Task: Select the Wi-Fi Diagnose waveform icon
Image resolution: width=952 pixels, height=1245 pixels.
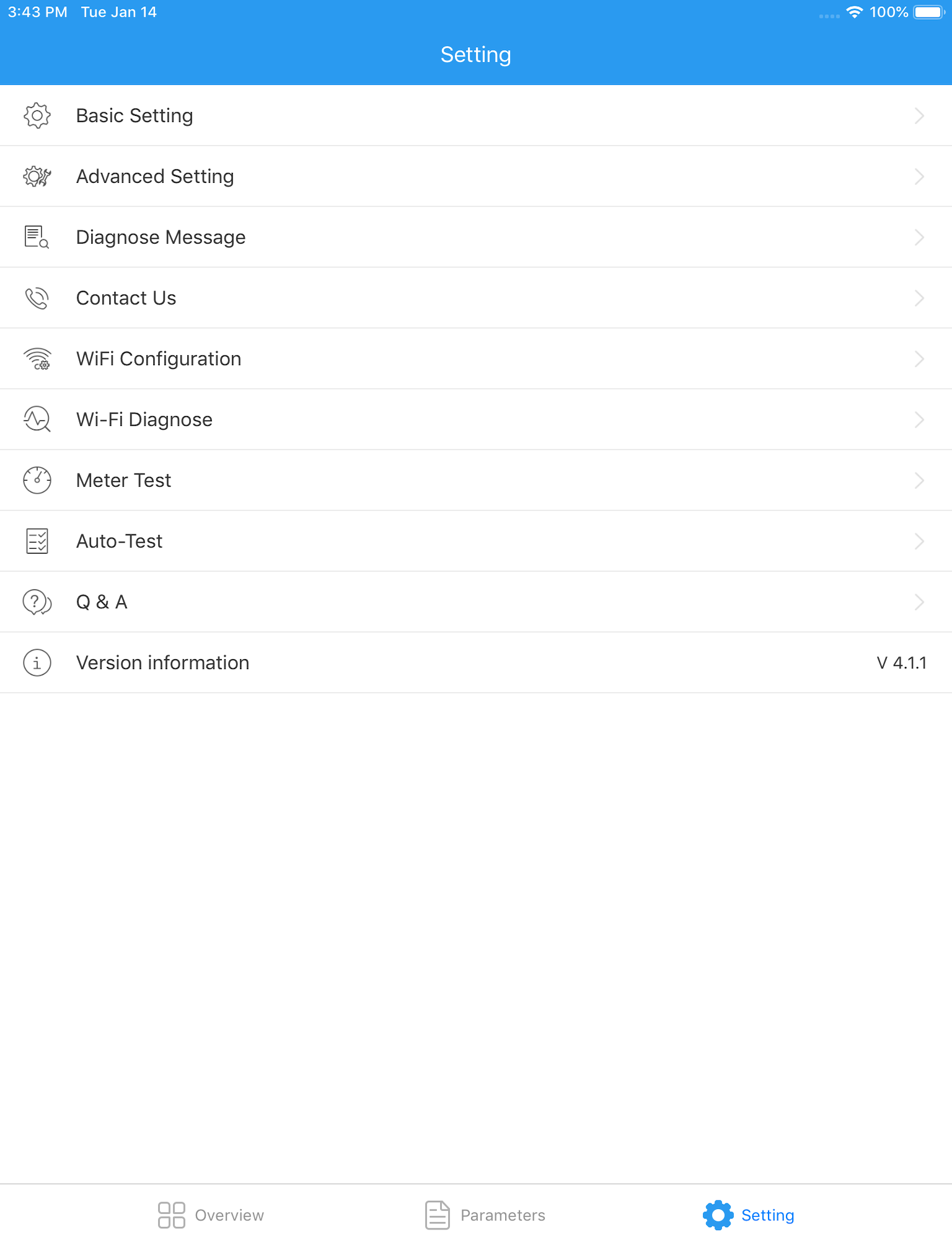Action: click(37, 419)
